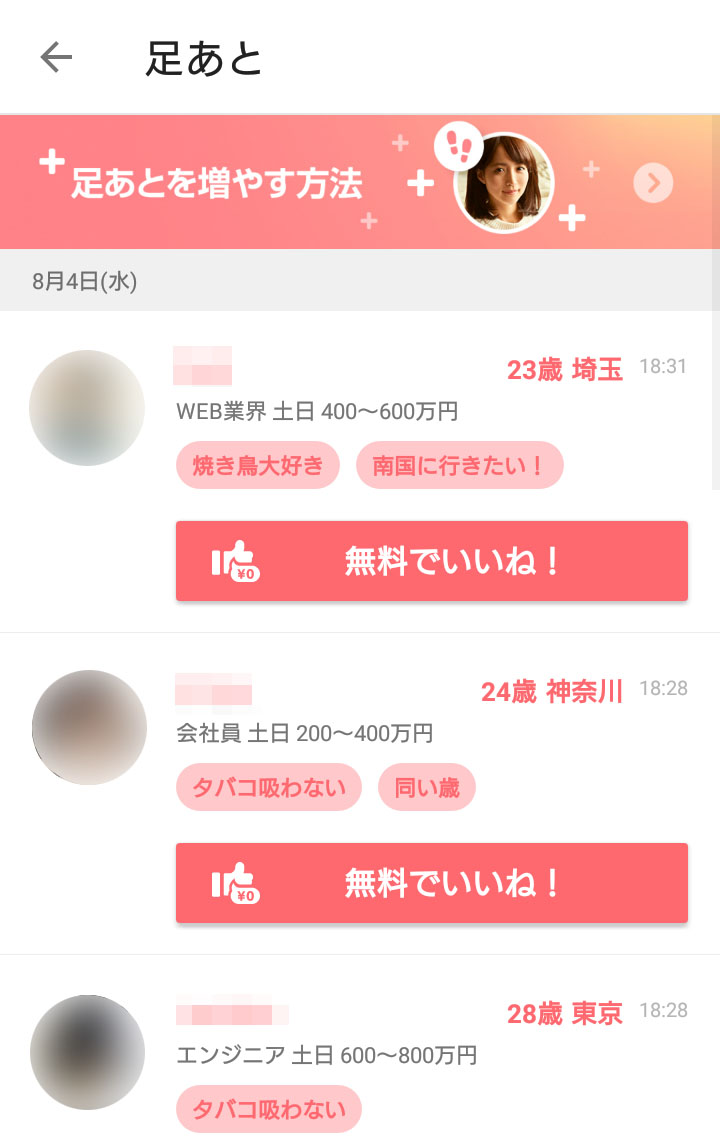This screenshot has width=720, height=1136.
Task: Go back using the top-left arrow
Action: [56, 58]
